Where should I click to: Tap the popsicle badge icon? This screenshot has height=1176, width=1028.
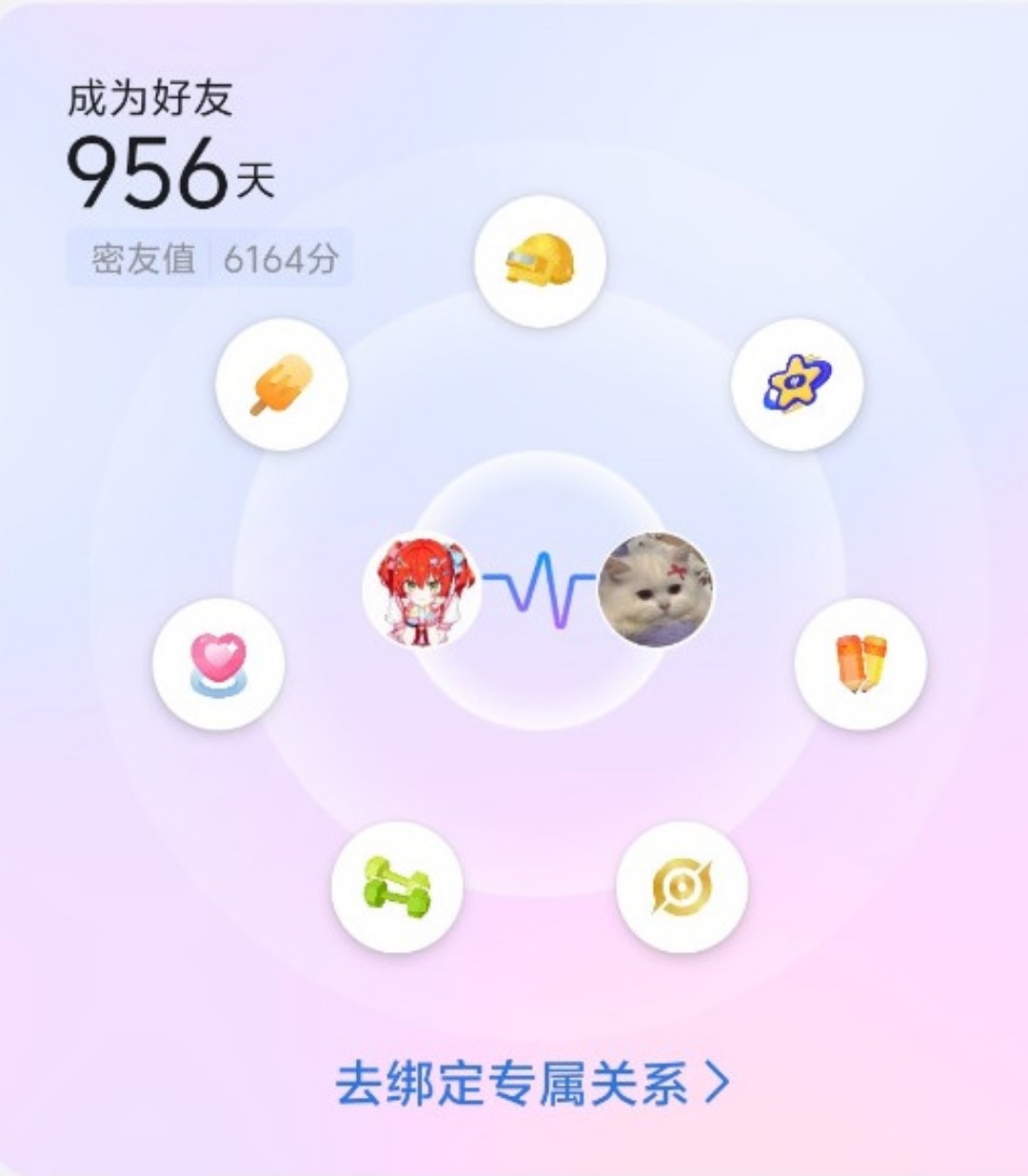(x=282, y=385)
